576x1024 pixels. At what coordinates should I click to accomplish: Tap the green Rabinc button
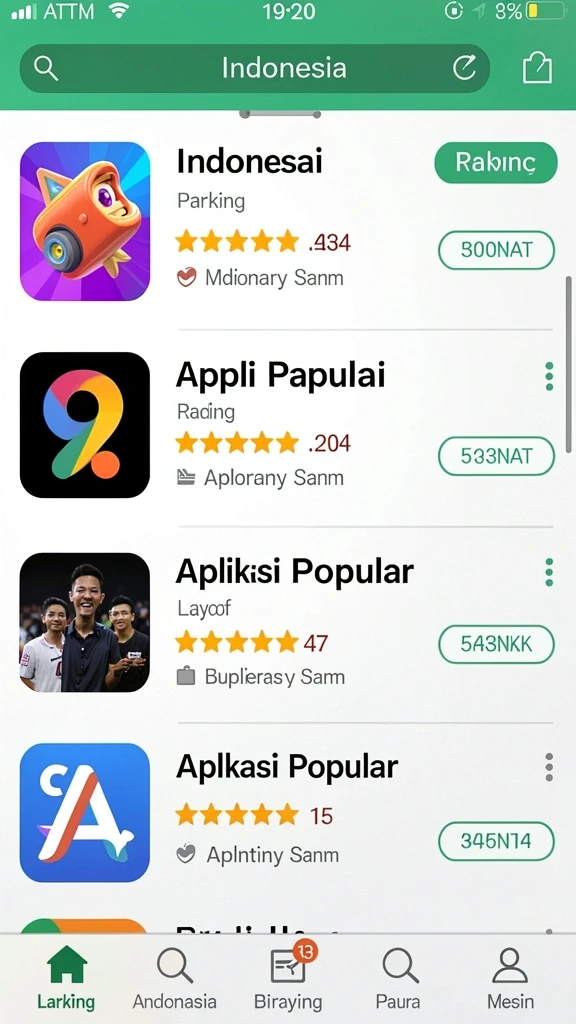496,163
